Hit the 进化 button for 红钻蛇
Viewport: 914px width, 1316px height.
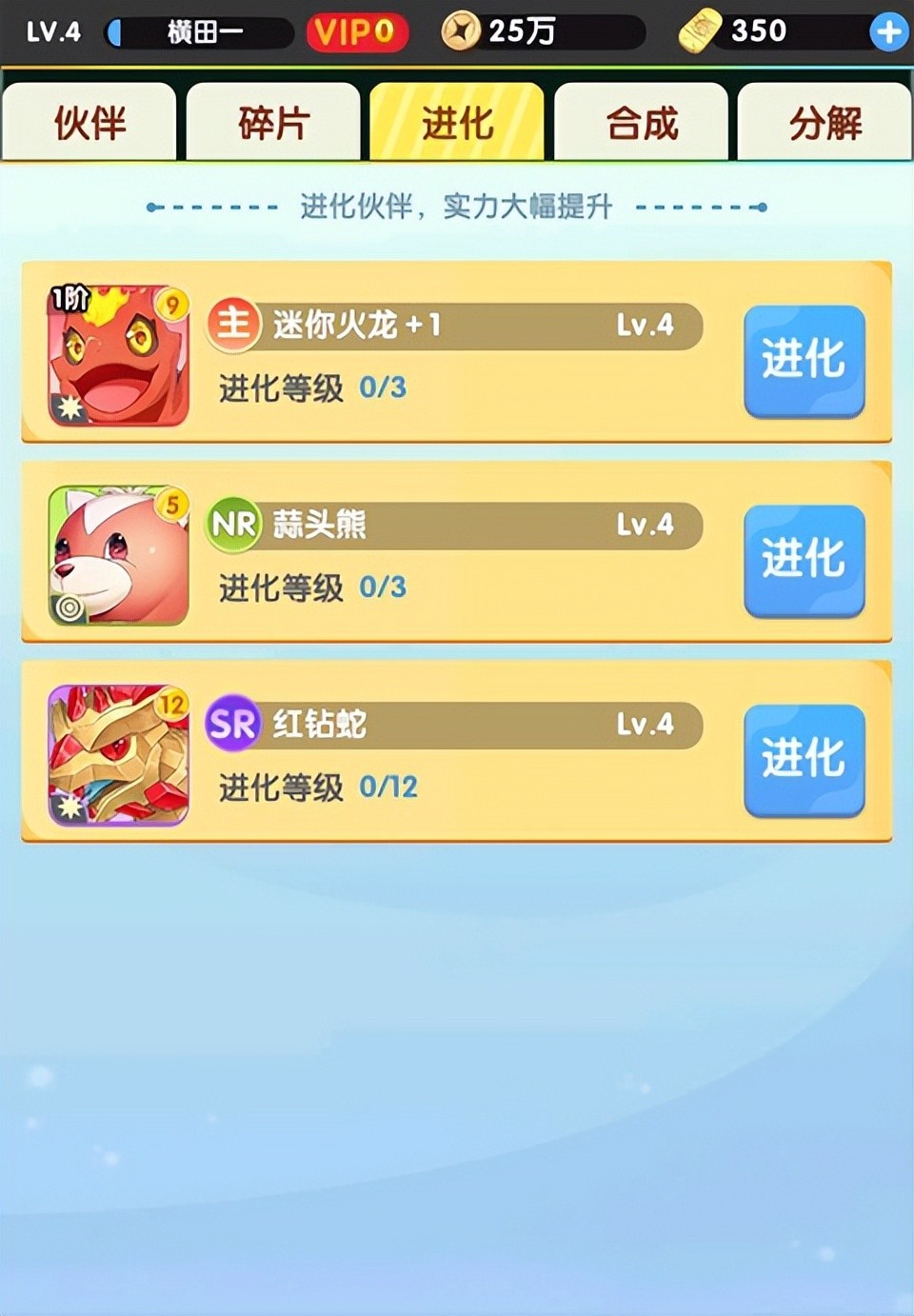804,760
